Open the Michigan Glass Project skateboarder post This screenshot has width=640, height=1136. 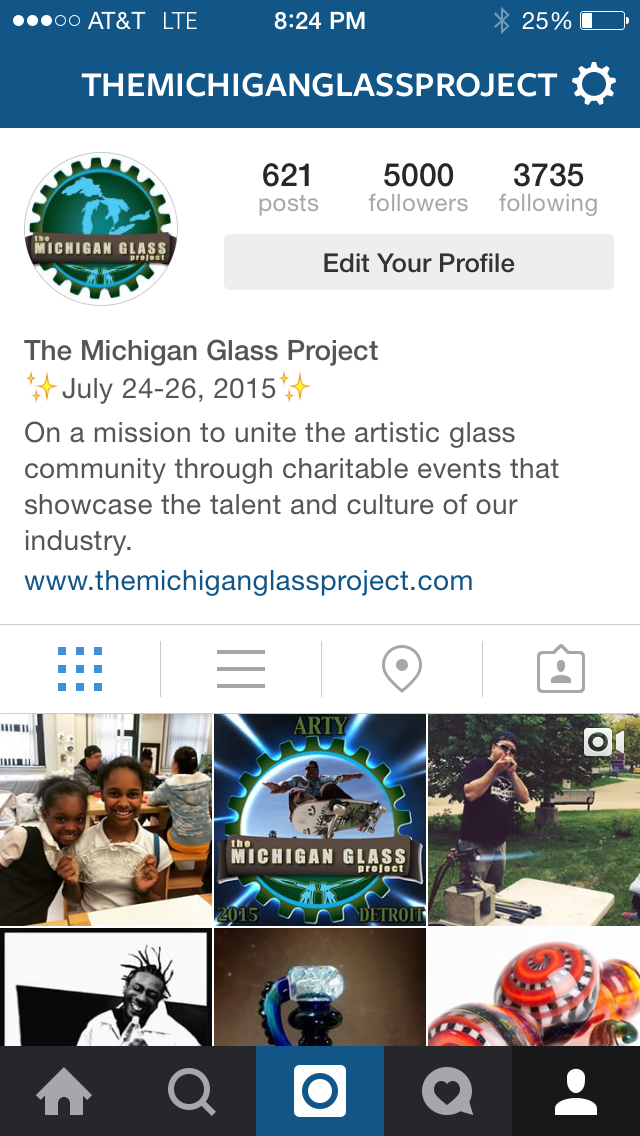tap(320, 819)
